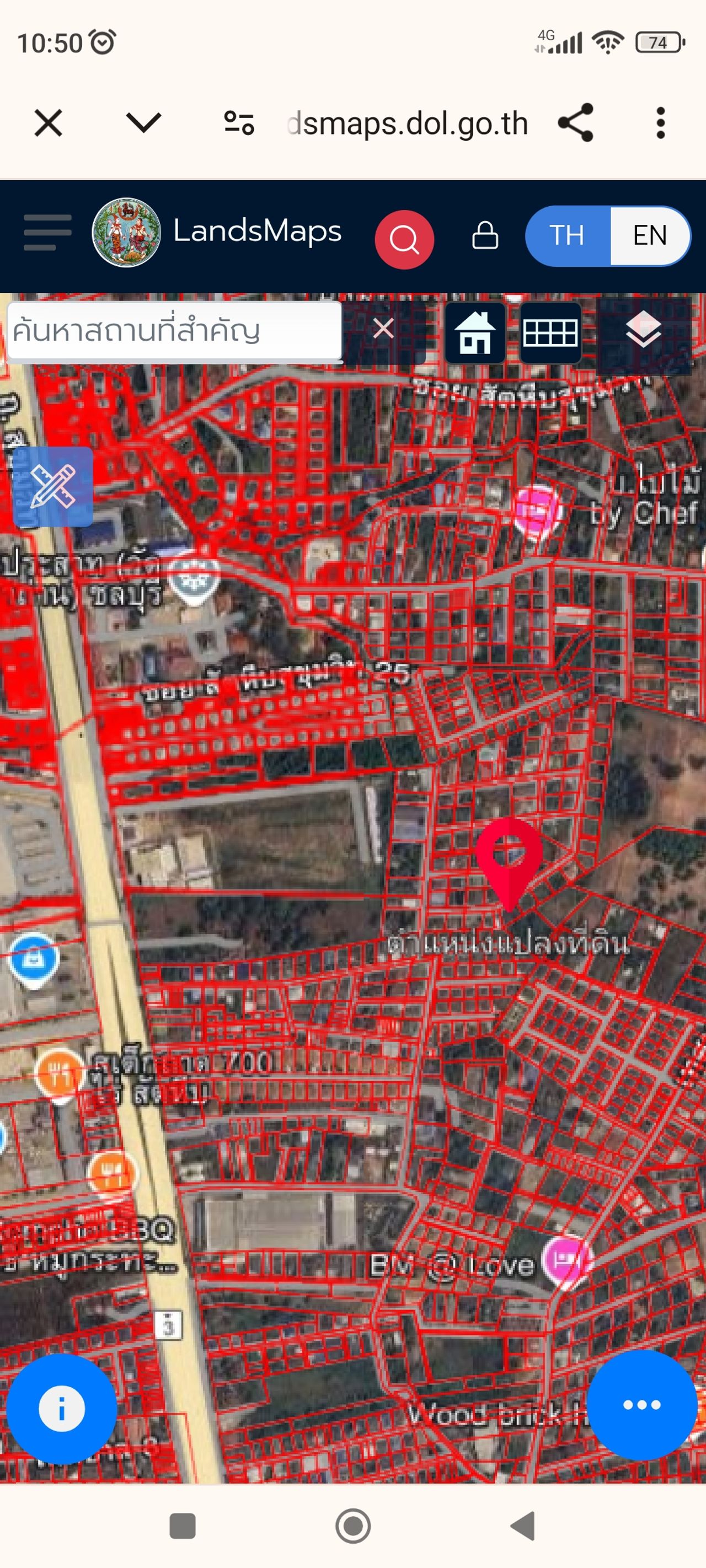The height and width of the screenshot is (1568, 706).
Task: Tap the house icon on the map toolbar
Action: (x=475, y=333)
